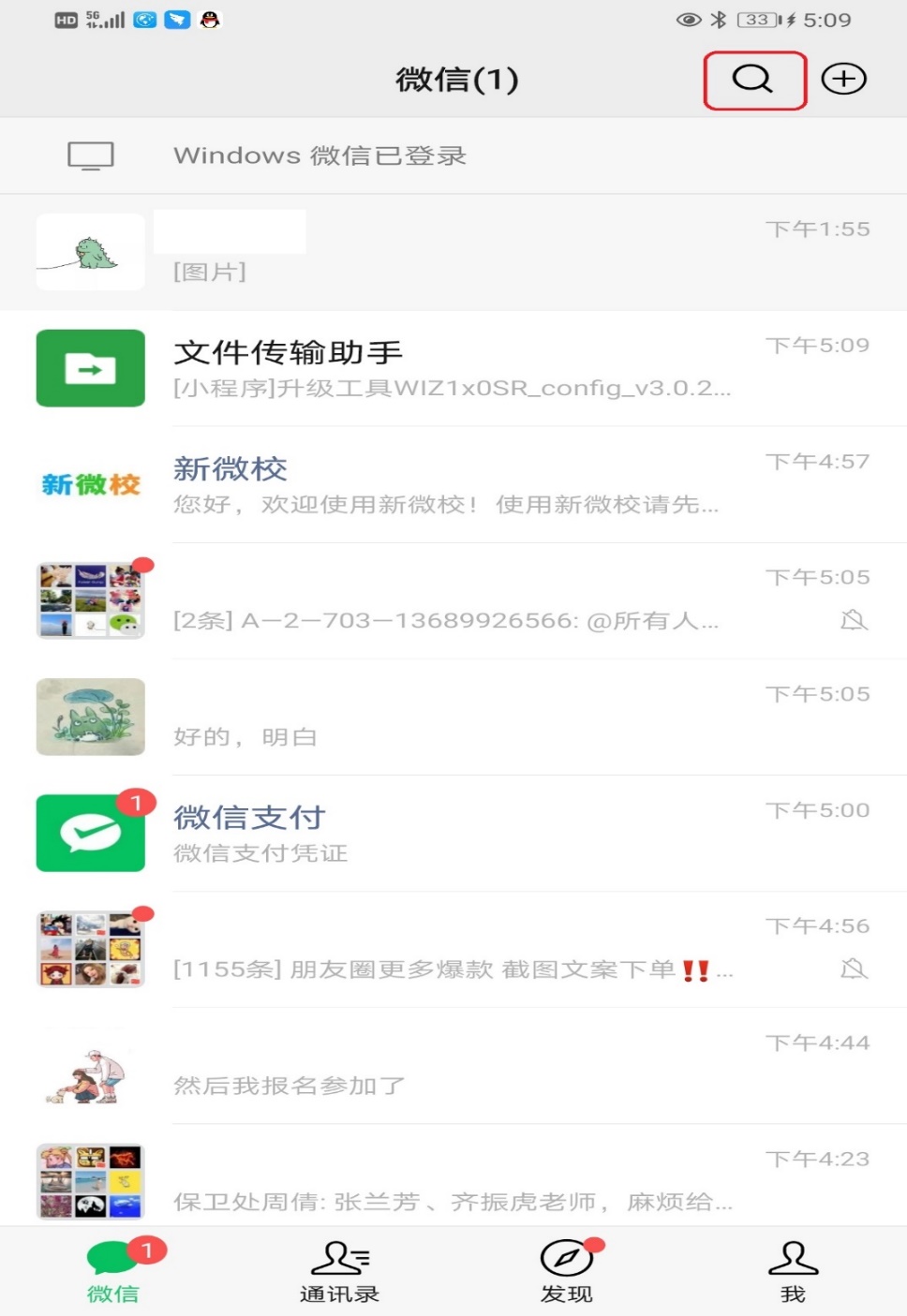Screen dimensions: 907x1316
Task: Open the group chat with A—2—703 message
Action: 453,600
